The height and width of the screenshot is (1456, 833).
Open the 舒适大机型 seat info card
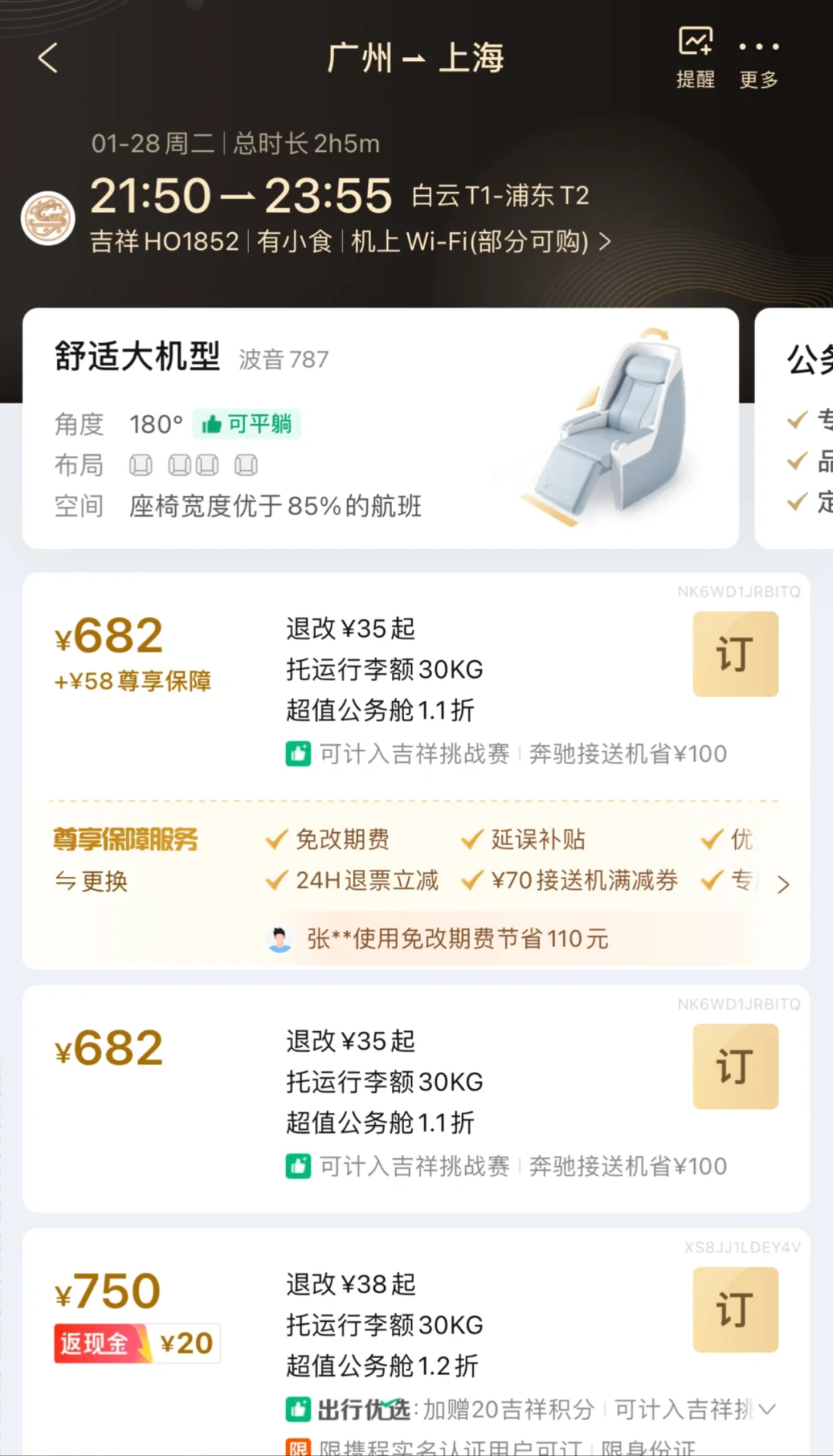(381, 428)
